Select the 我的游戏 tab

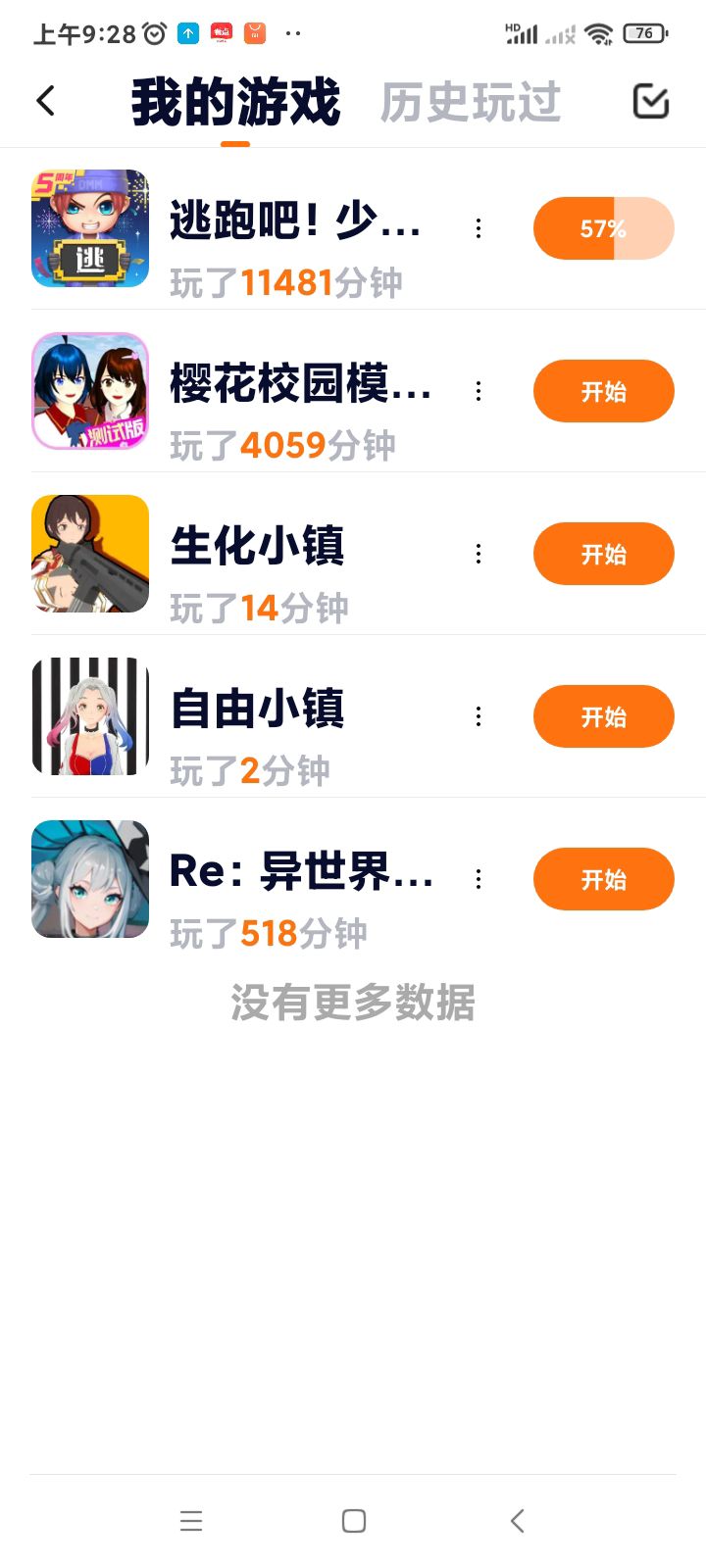[235, 102]
